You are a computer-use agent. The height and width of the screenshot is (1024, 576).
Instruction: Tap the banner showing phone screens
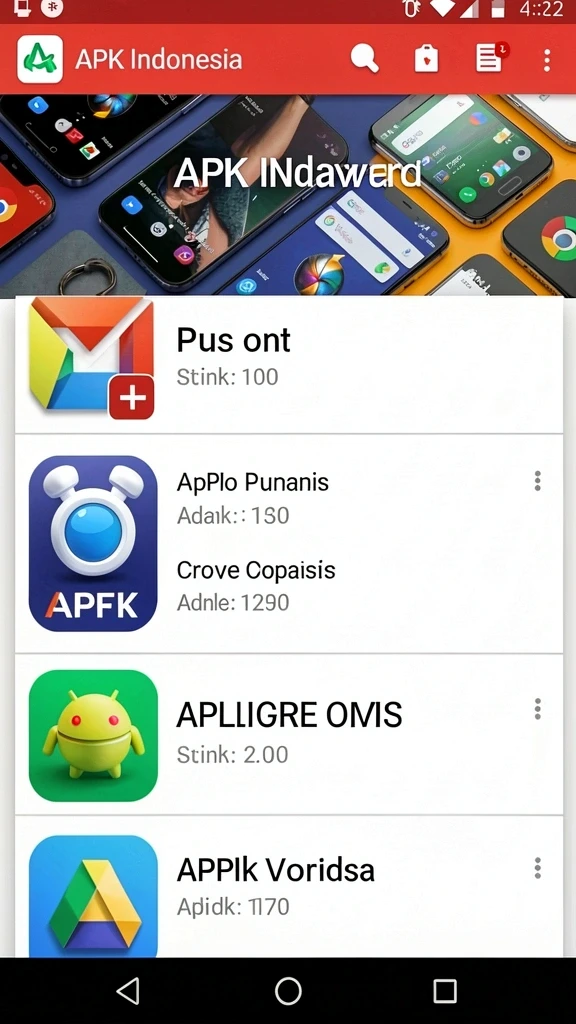click(288, 195)
